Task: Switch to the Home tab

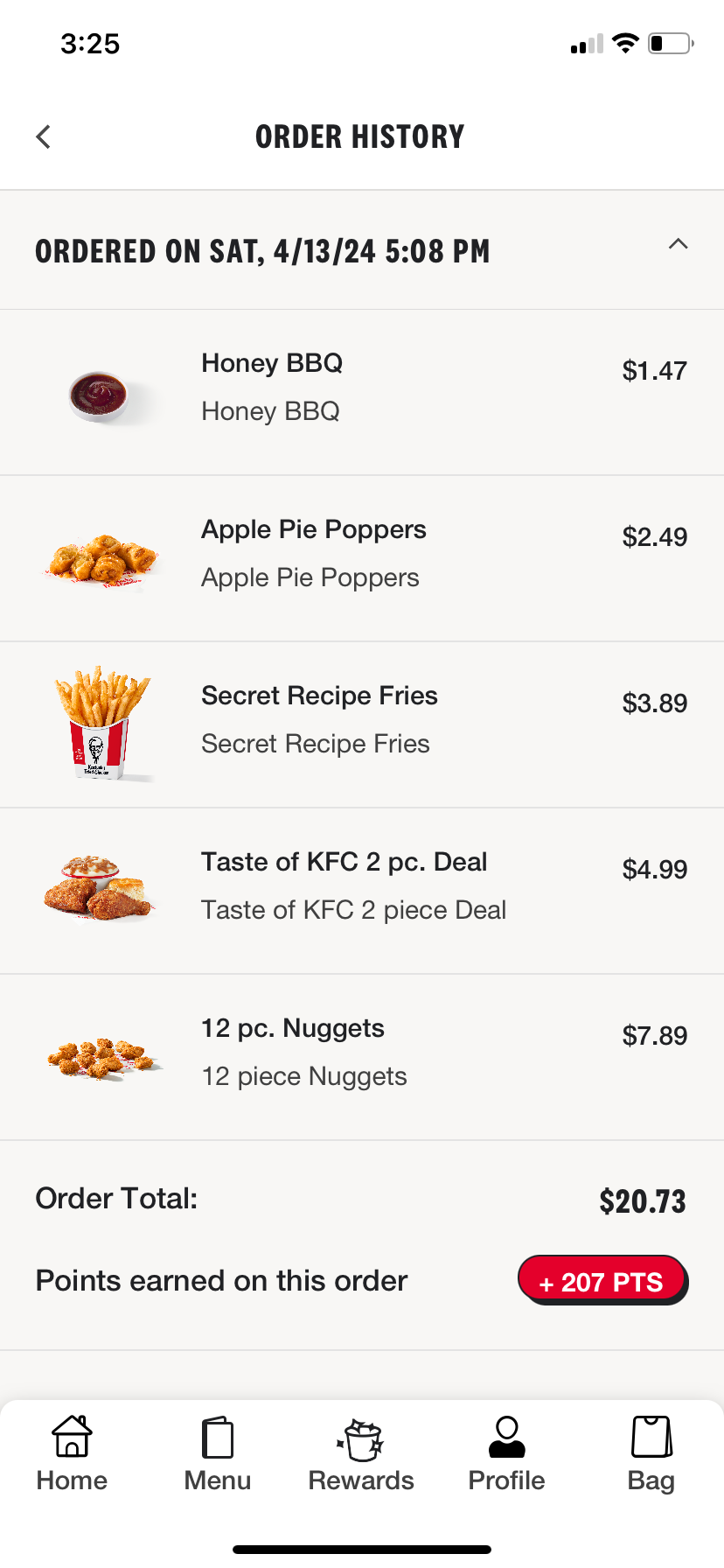Action: pyautogui.click(x=72, y=1454)
